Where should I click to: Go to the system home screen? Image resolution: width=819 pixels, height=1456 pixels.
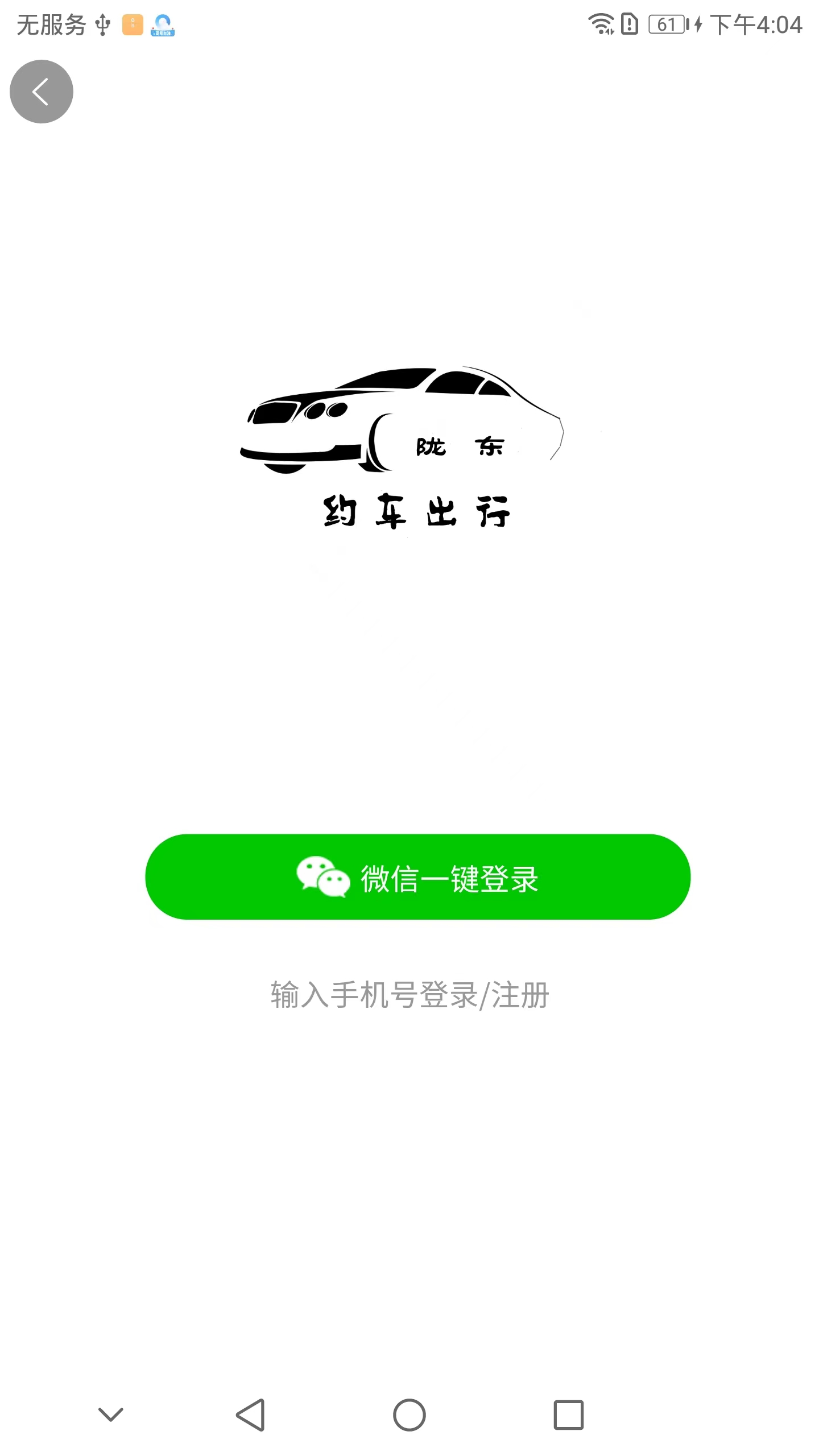[x=409, y=1414]
